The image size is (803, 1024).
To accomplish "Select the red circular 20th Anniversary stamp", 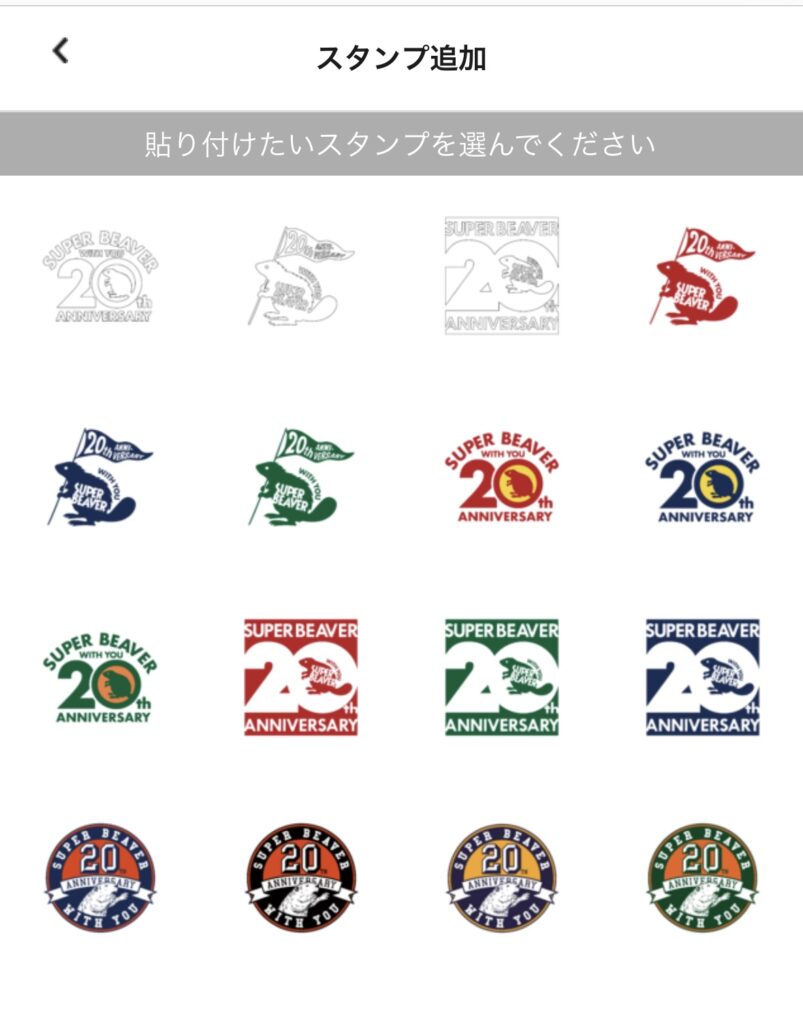I will [502, 477].
